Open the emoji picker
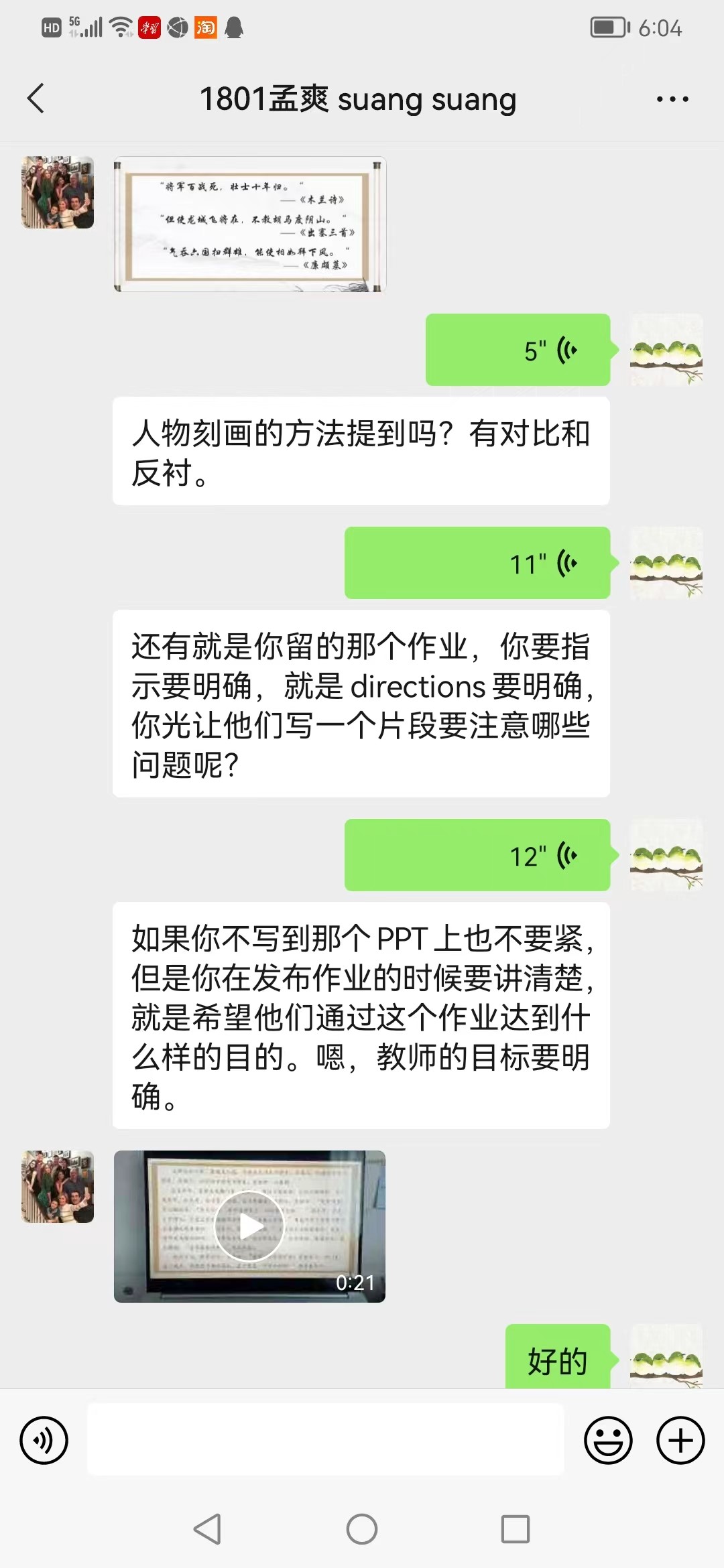The height and width of the screenshot is (1568, 724). (608, 1440)
